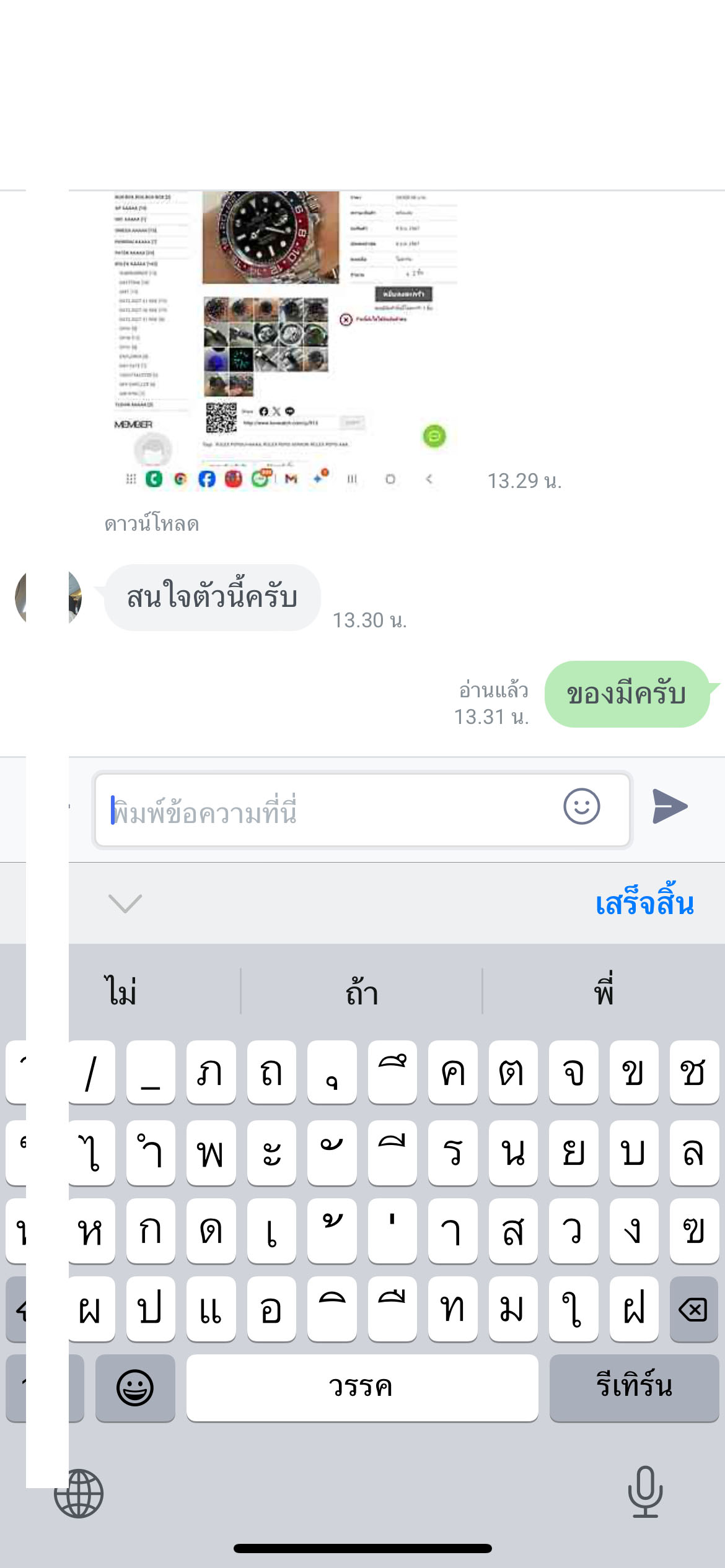The image size is (725, 1568).
Task: Start dictation with the microphone
Action: point(645,1492)
